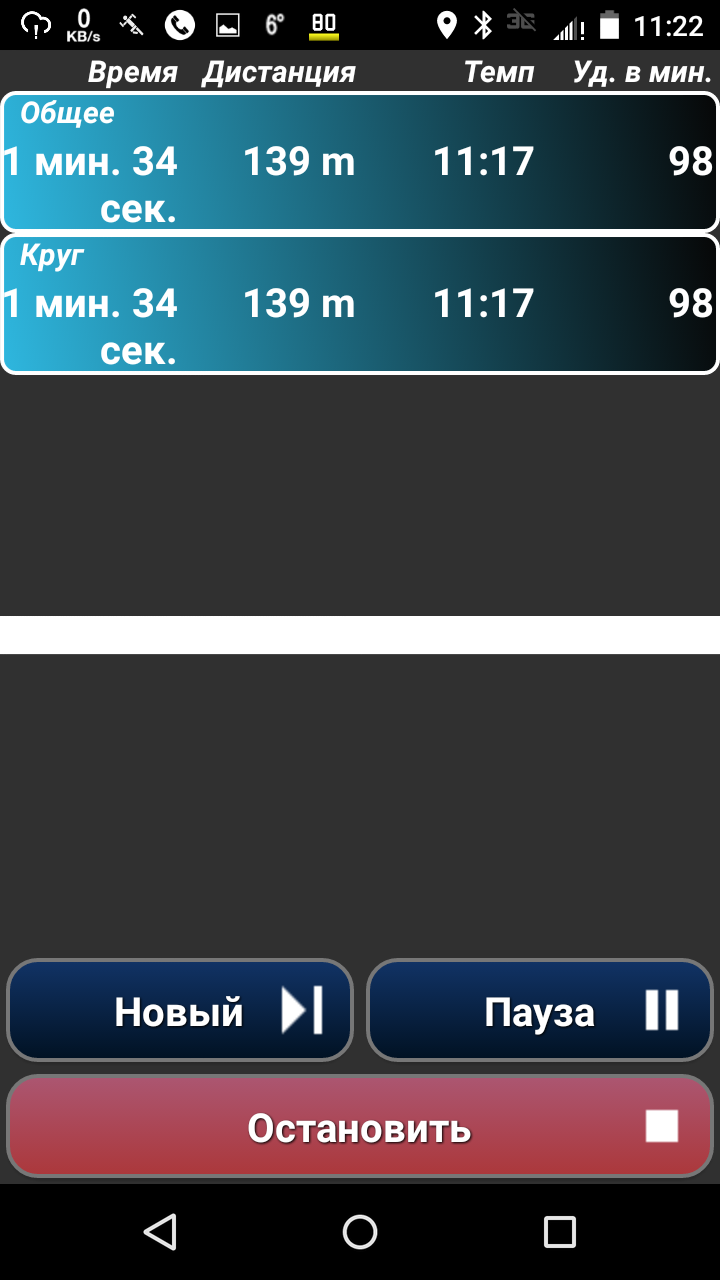This screenshot has height=1280, width=720.
Task: Pause the workout with Пауза
Action: (x=540, y=1010)
